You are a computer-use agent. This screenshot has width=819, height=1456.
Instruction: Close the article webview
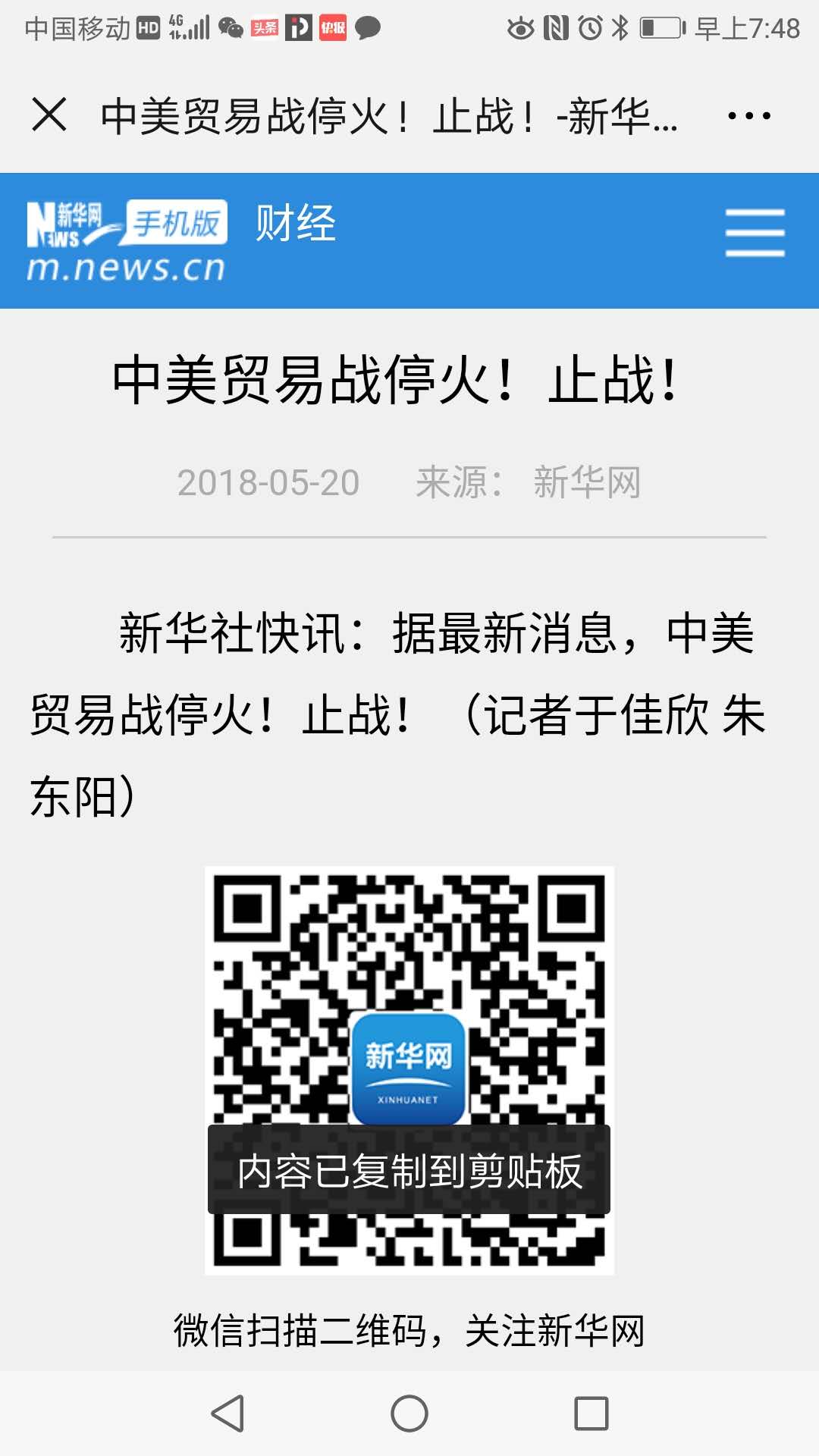click(49, 115)
